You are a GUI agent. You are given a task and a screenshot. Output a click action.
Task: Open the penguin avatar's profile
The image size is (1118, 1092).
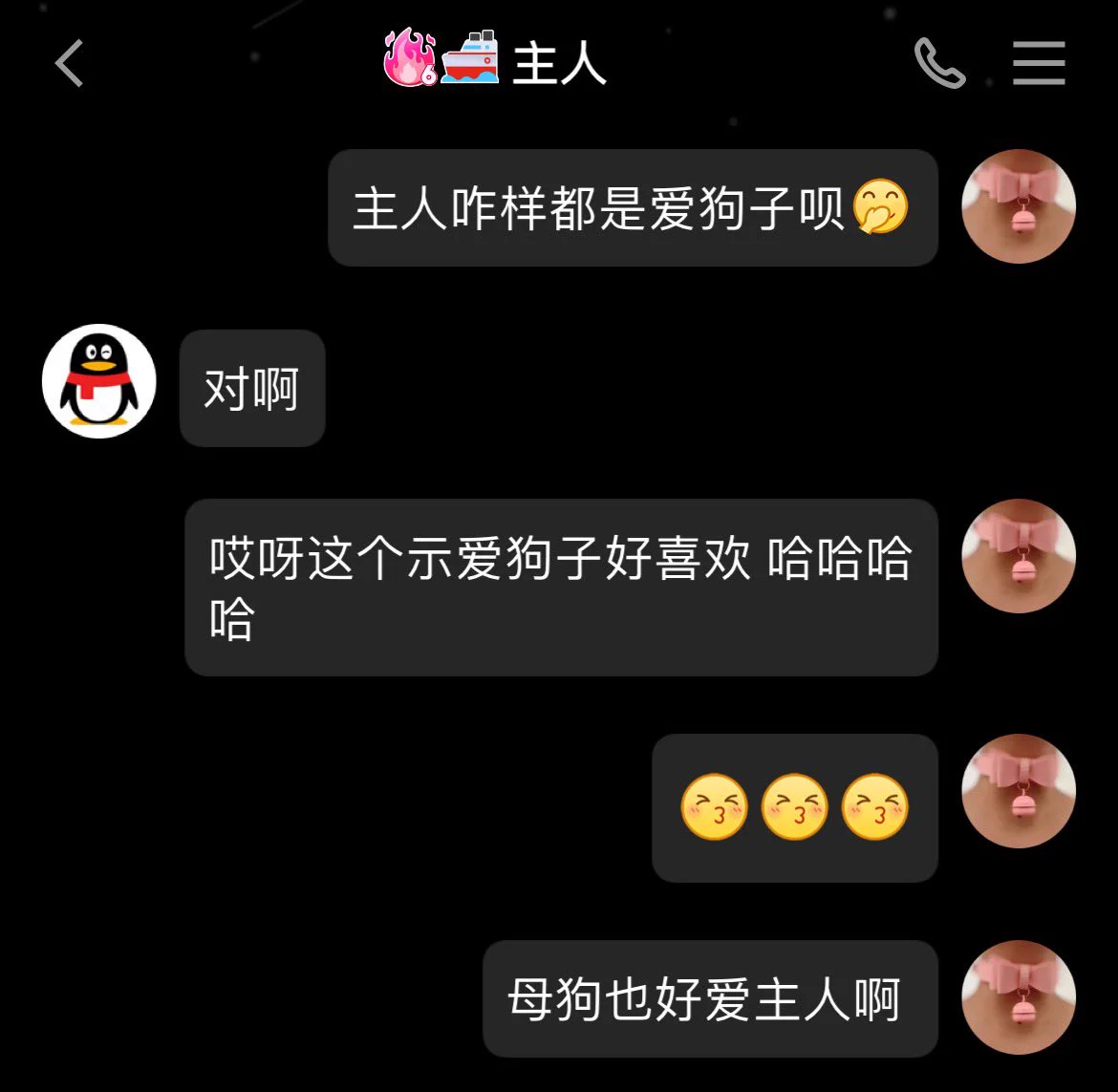coord(99,380)
